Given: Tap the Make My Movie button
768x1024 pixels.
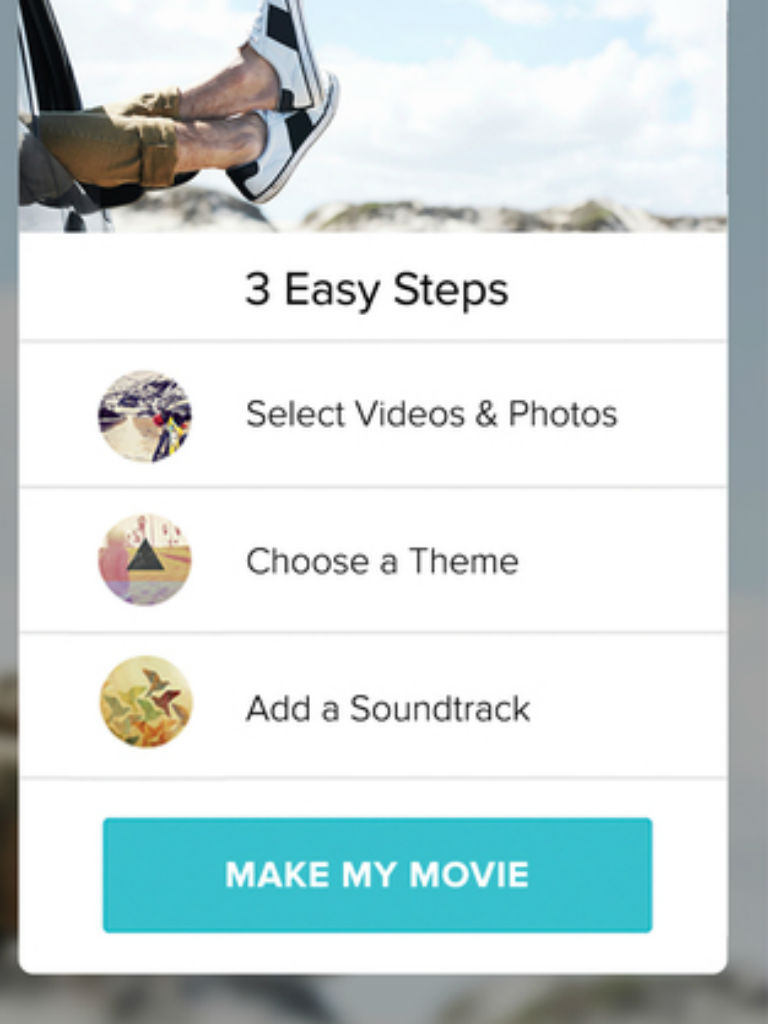Looking at the screenshot, I should [x=377, y=875].
